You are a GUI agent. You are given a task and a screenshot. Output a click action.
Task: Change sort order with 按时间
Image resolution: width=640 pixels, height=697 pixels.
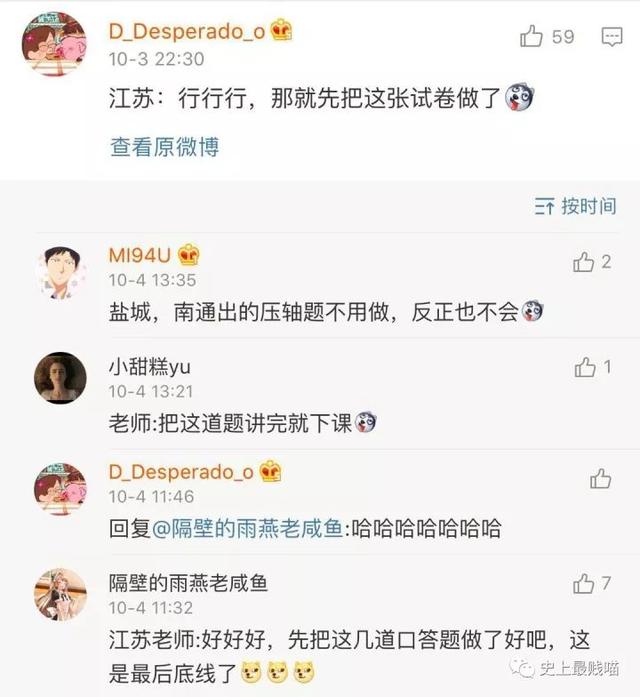point(575,206)
